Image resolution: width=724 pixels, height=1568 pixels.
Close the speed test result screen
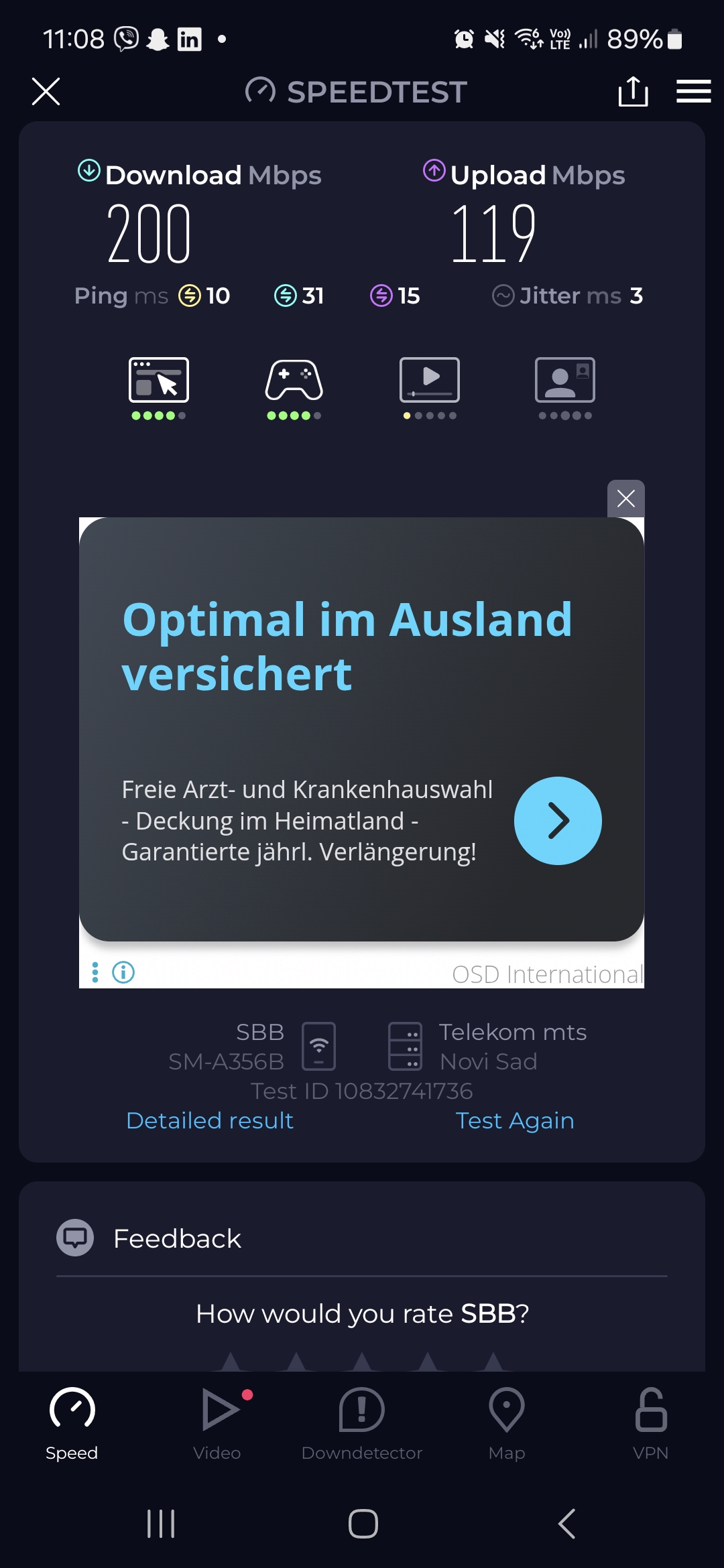[46, 92]
